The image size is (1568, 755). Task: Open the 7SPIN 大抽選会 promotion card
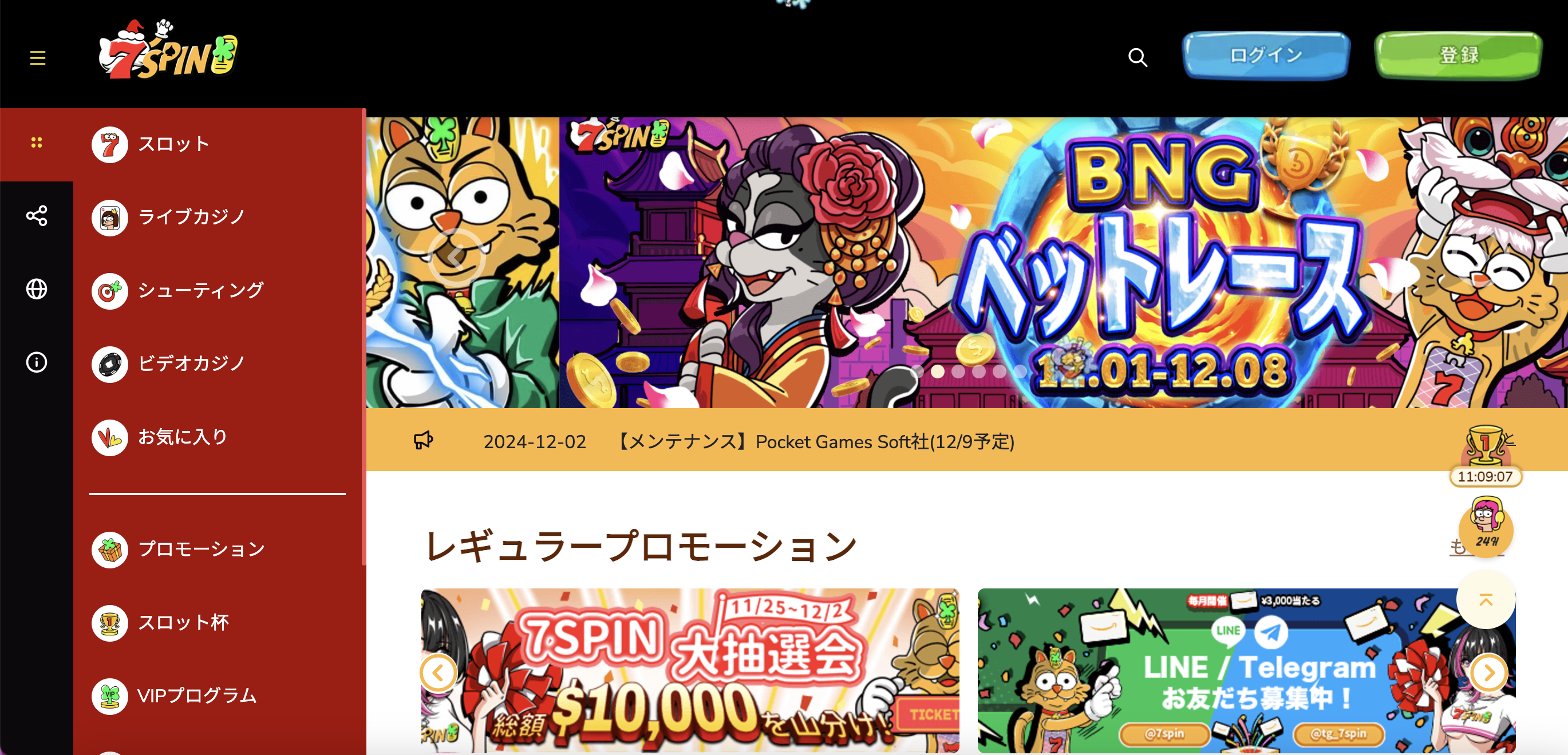point(690,670)
